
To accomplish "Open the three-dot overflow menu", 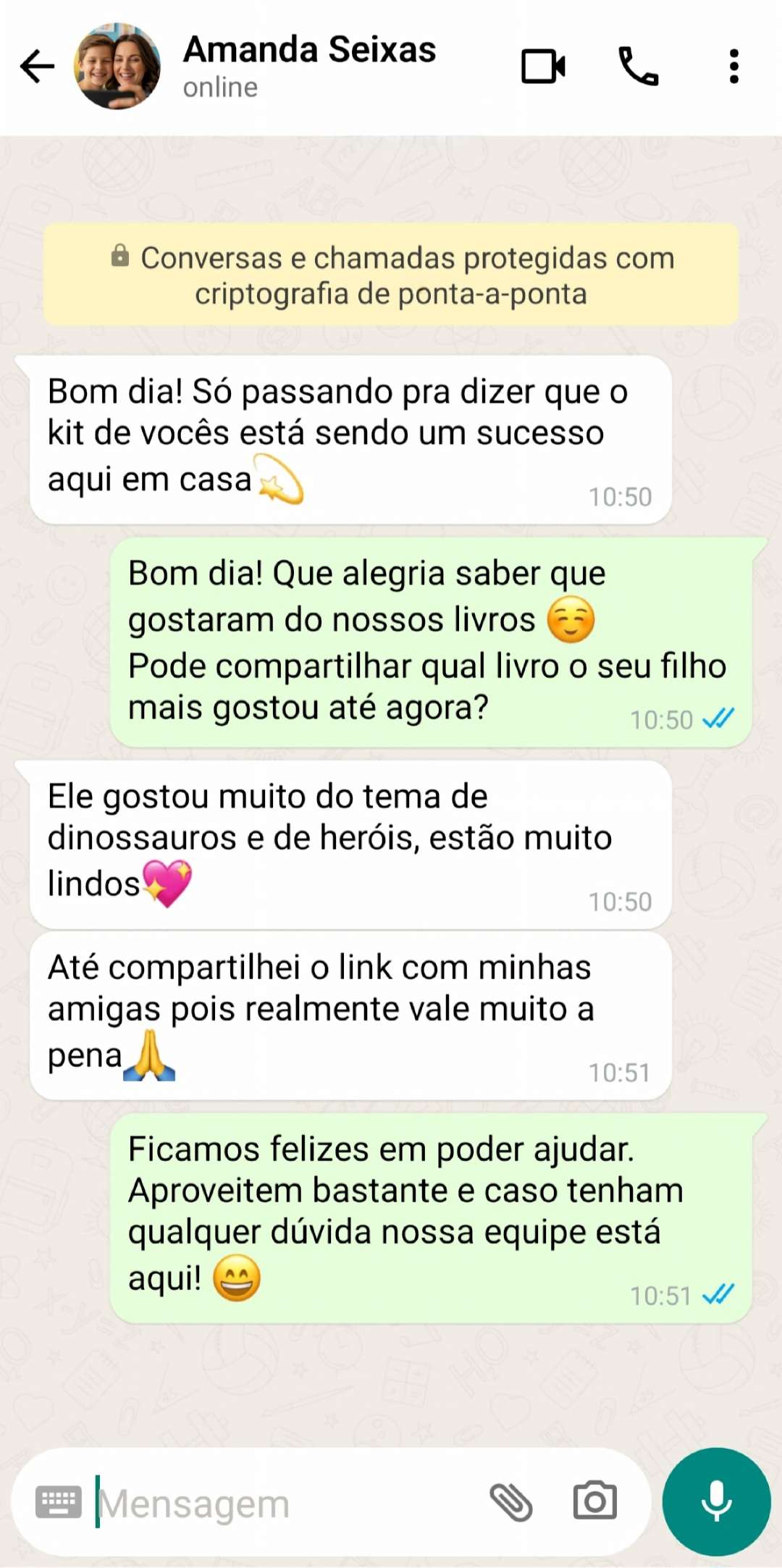I will [x=733, y=67].
